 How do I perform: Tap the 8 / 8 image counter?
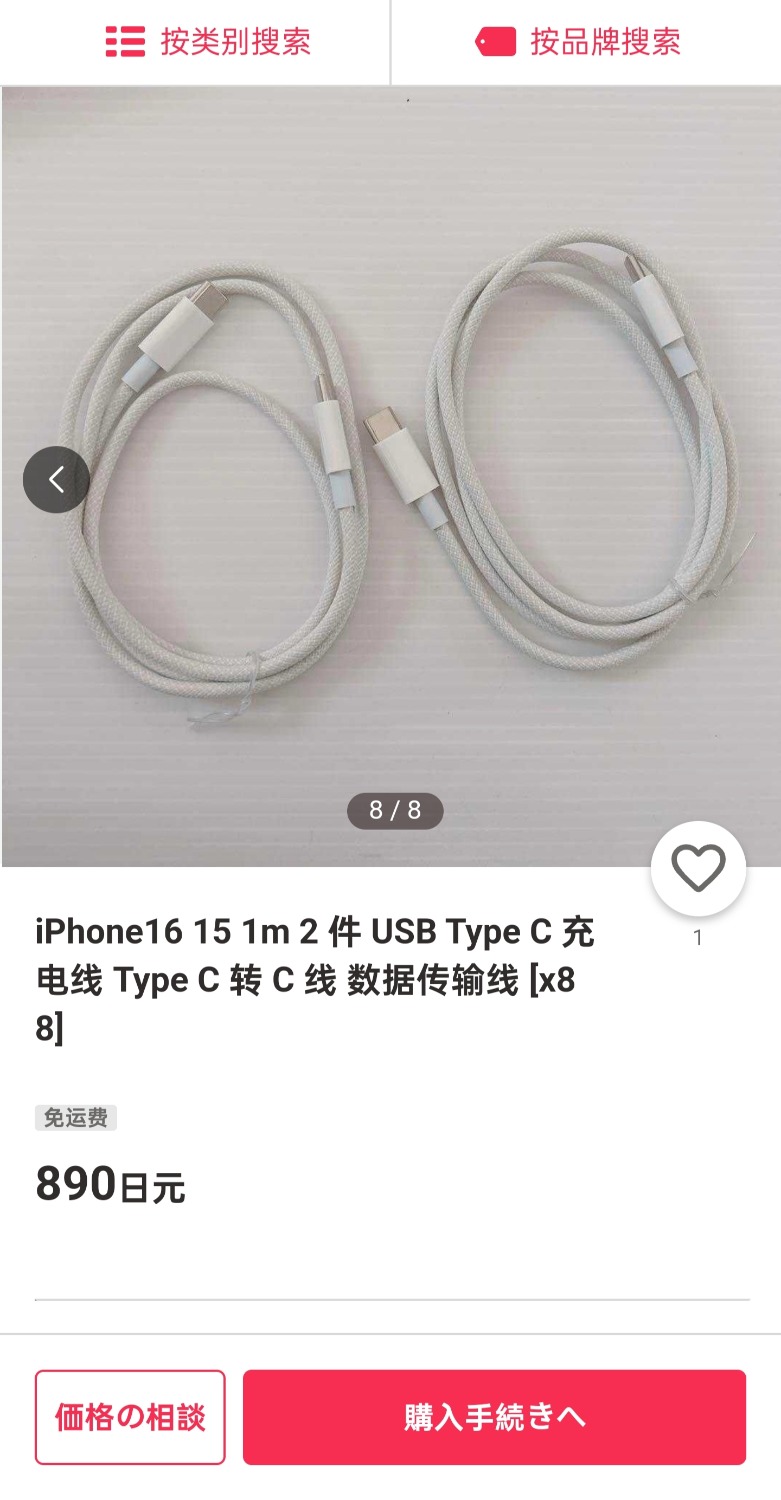393,812
